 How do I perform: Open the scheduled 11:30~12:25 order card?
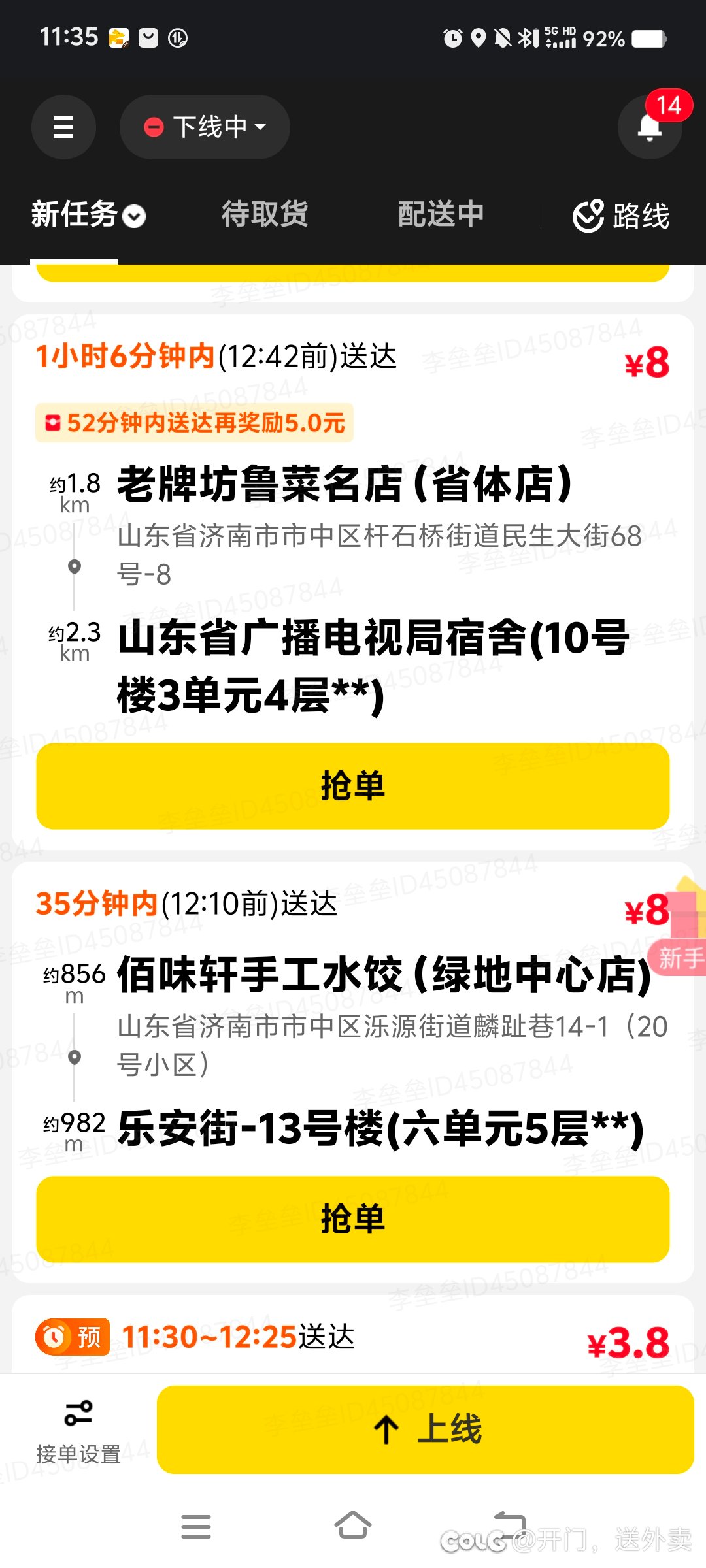pyautogui.click(x=353, y=1334)
